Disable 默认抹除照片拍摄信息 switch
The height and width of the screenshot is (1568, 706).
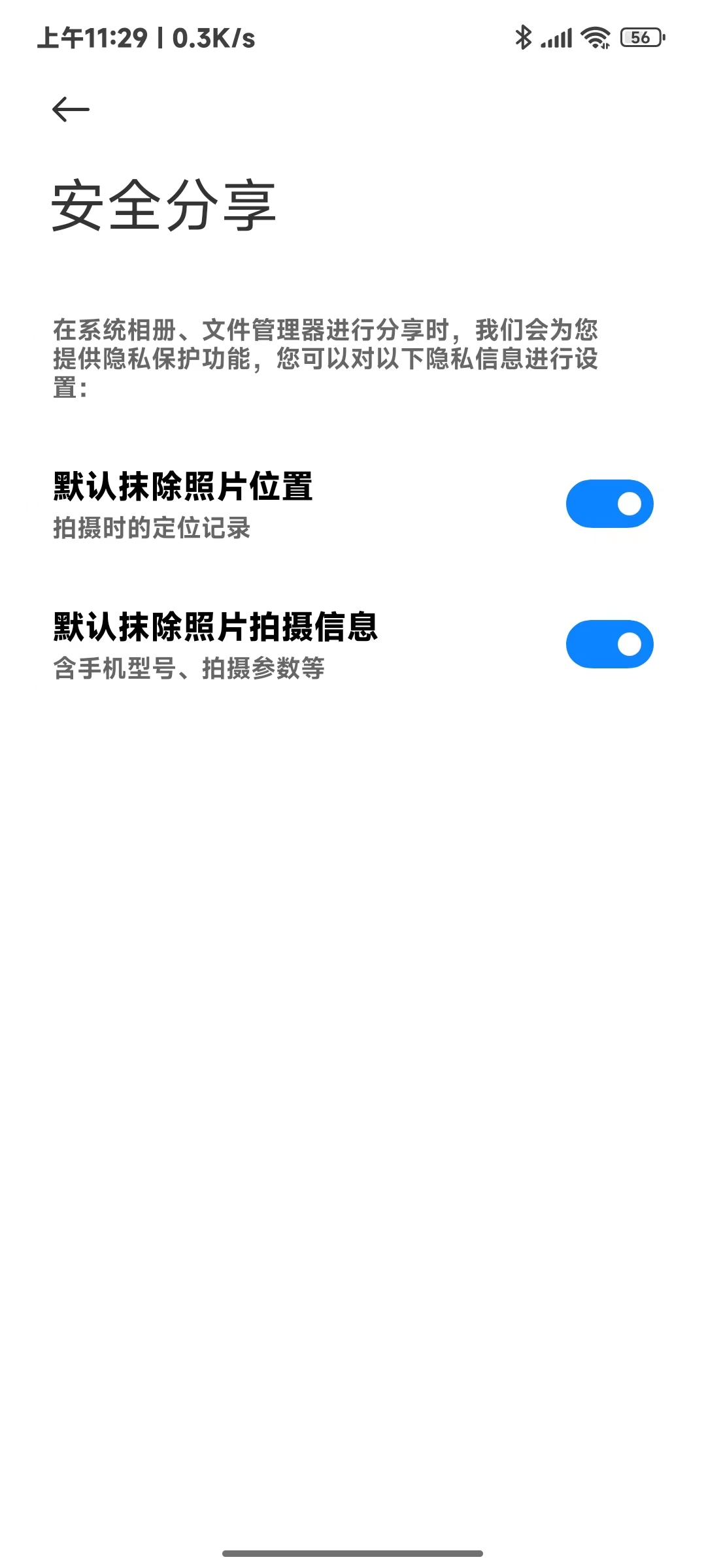coord(609,644)
